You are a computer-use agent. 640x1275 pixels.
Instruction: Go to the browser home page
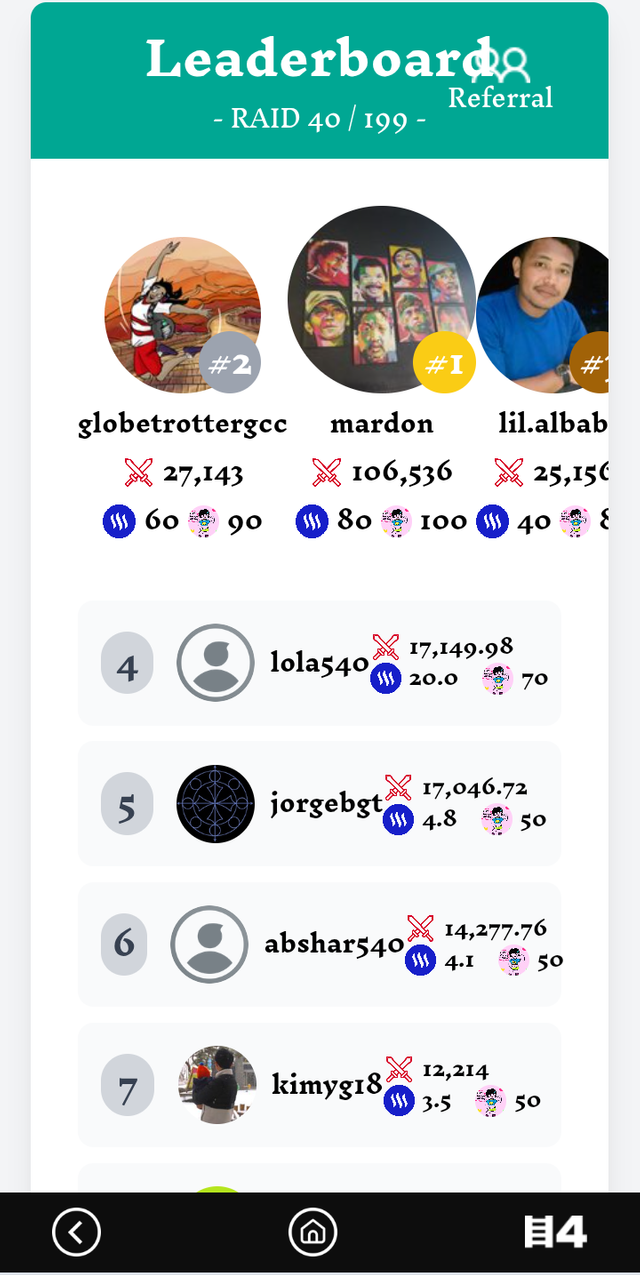click(313, 1232)
